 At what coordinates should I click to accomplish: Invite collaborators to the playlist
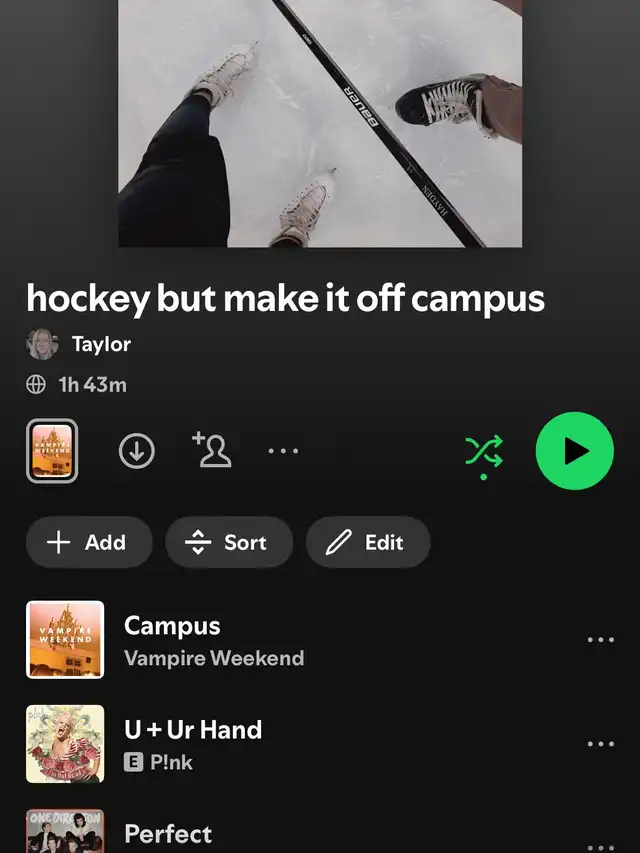(x=212, y=451)
